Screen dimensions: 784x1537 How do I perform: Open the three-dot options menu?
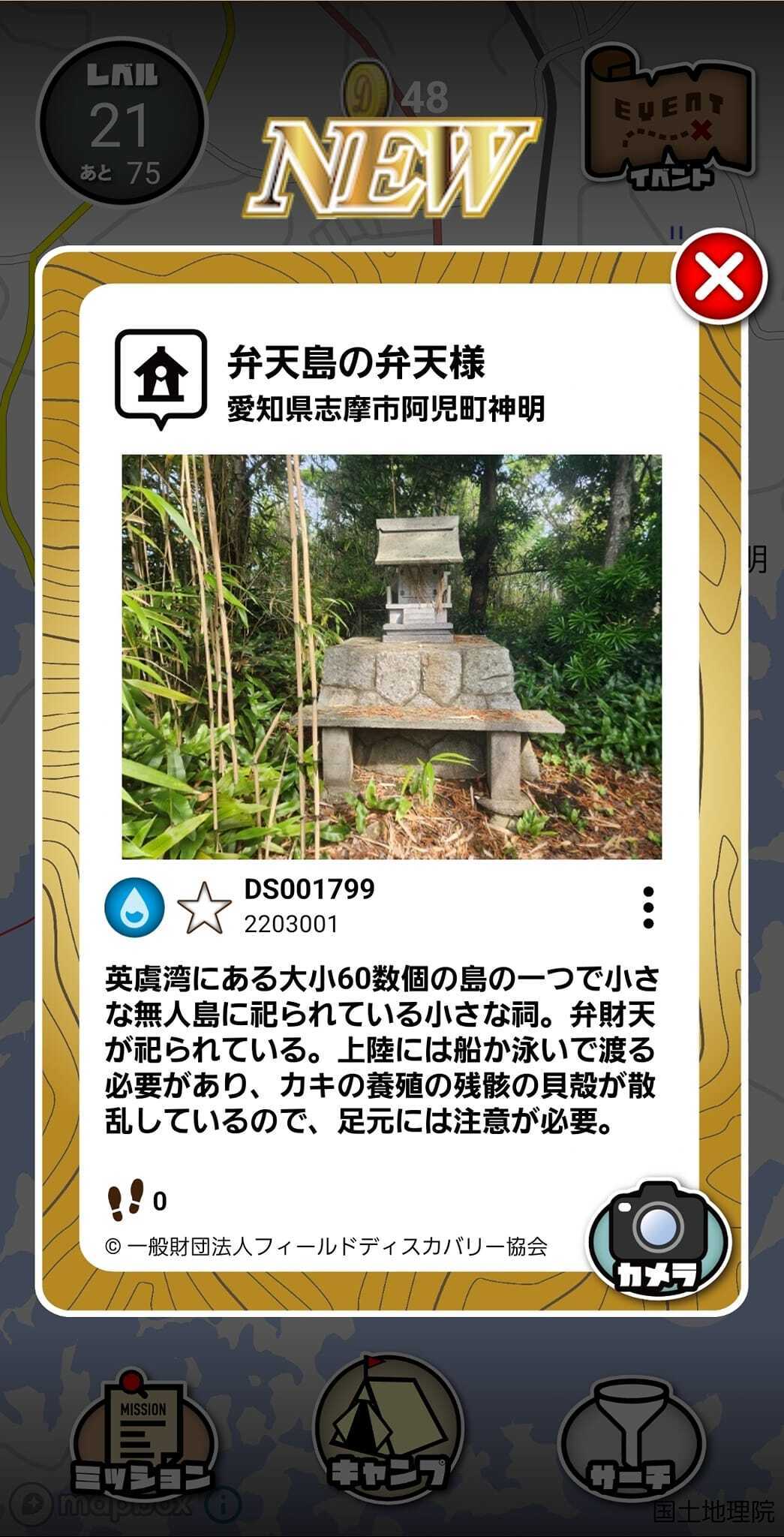pyautogui.click(x=648, y=908)
